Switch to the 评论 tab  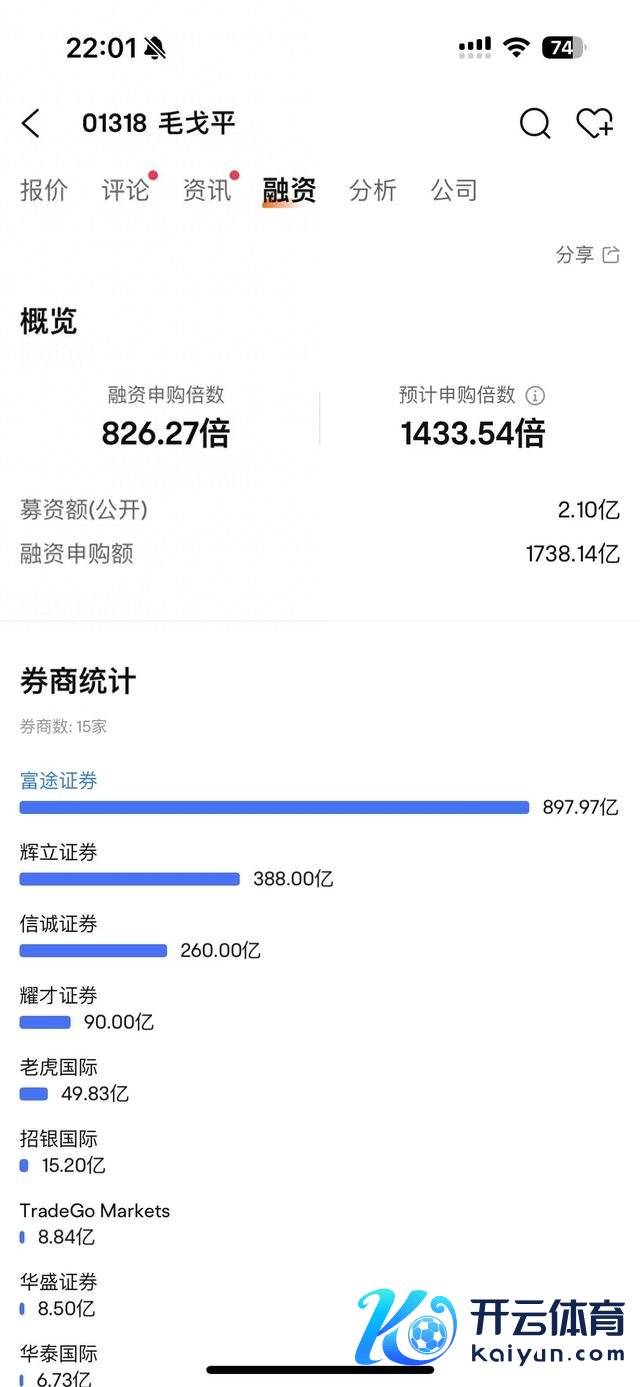125,190
